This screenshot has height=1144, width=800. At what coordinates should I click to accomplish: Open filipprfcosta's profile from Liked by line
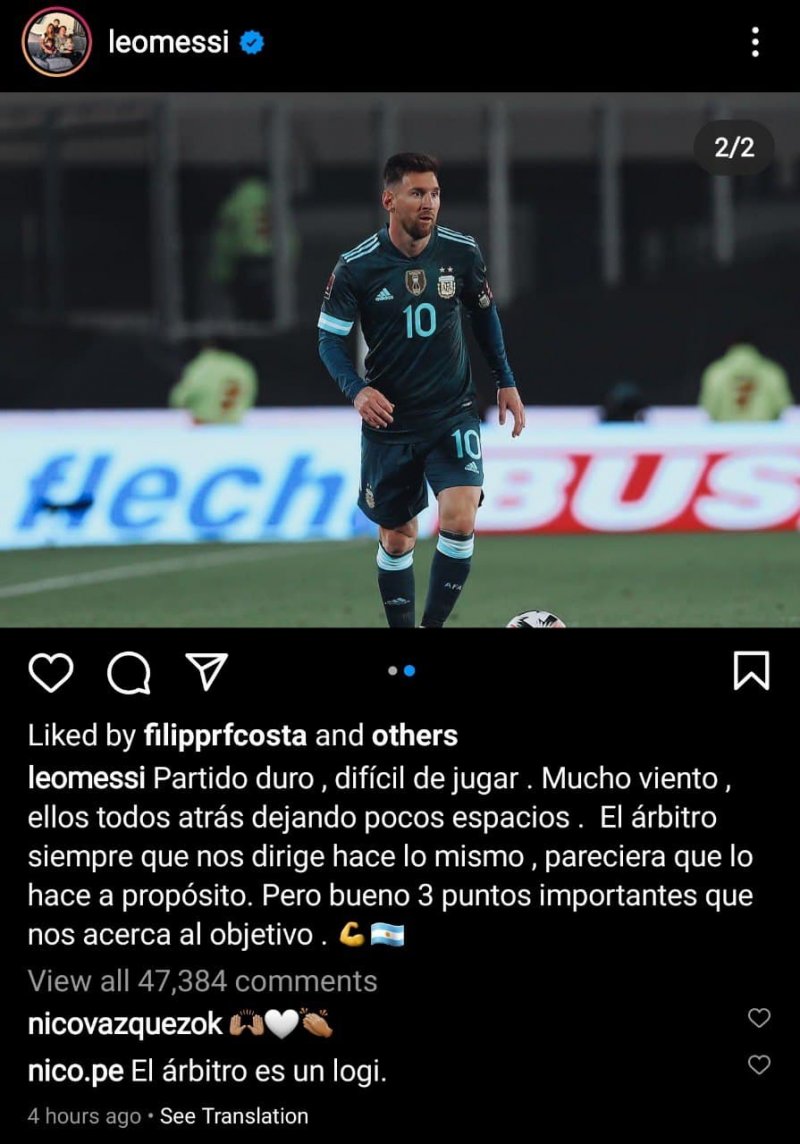pos(225,736)
